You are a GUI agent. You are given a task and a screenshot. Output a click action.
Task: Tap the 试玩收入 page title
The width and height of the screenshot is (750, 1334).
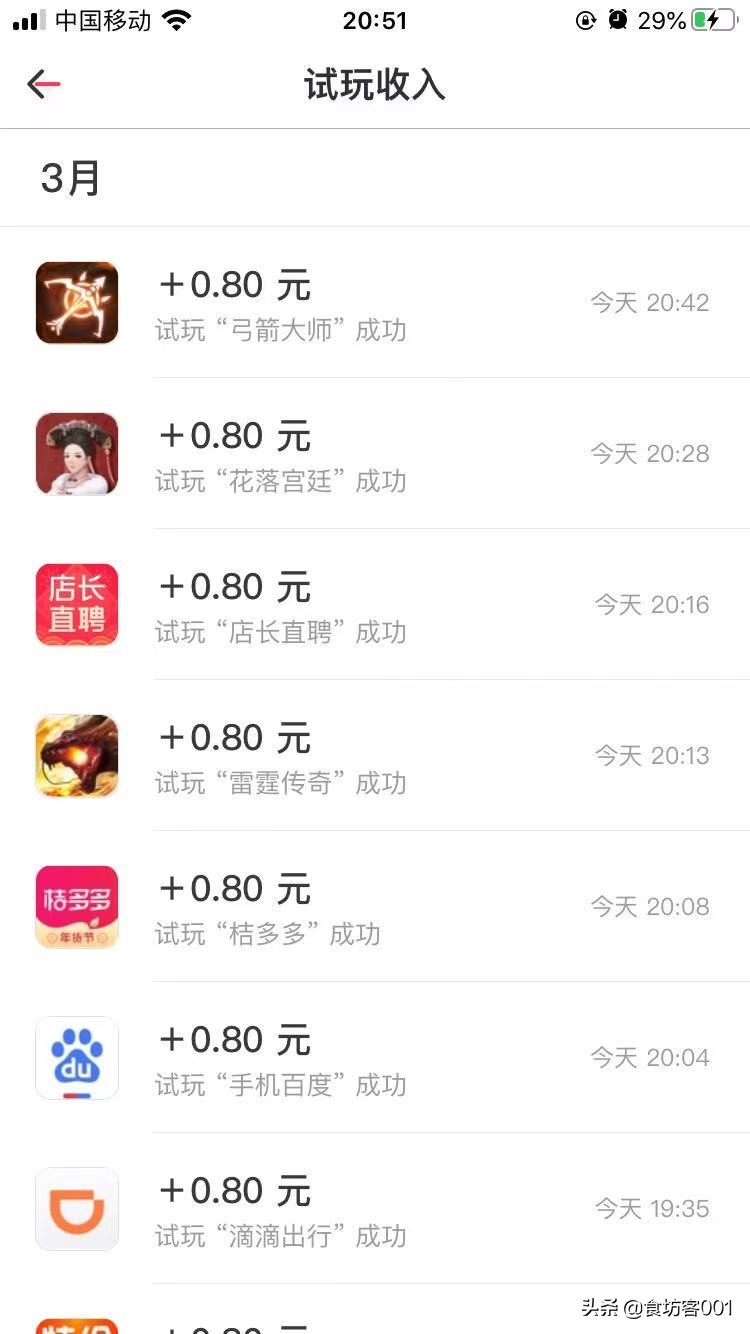click(x=375, y=86)
